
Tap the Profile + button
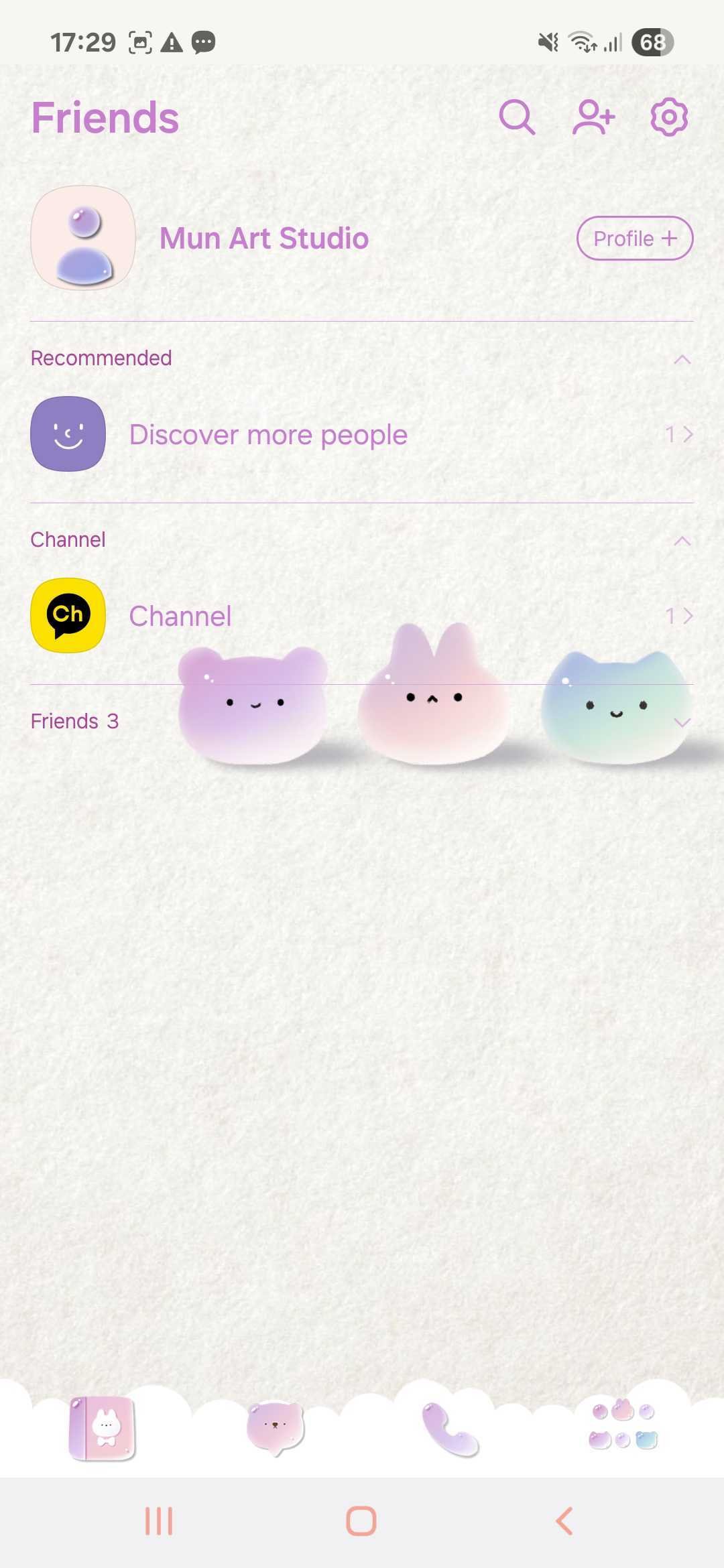634,239
